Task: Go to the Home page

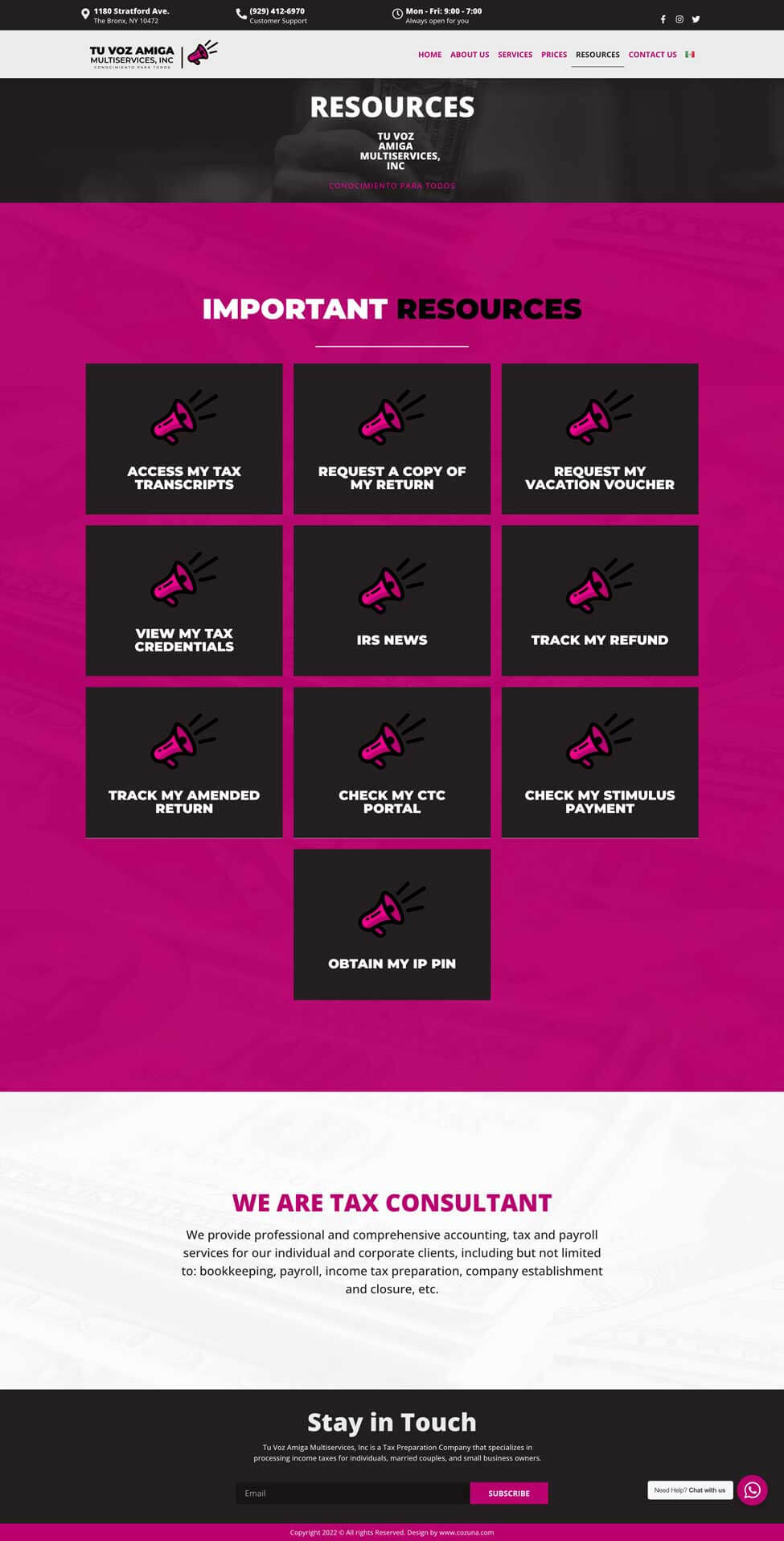Action: click(x=429, y=55)
